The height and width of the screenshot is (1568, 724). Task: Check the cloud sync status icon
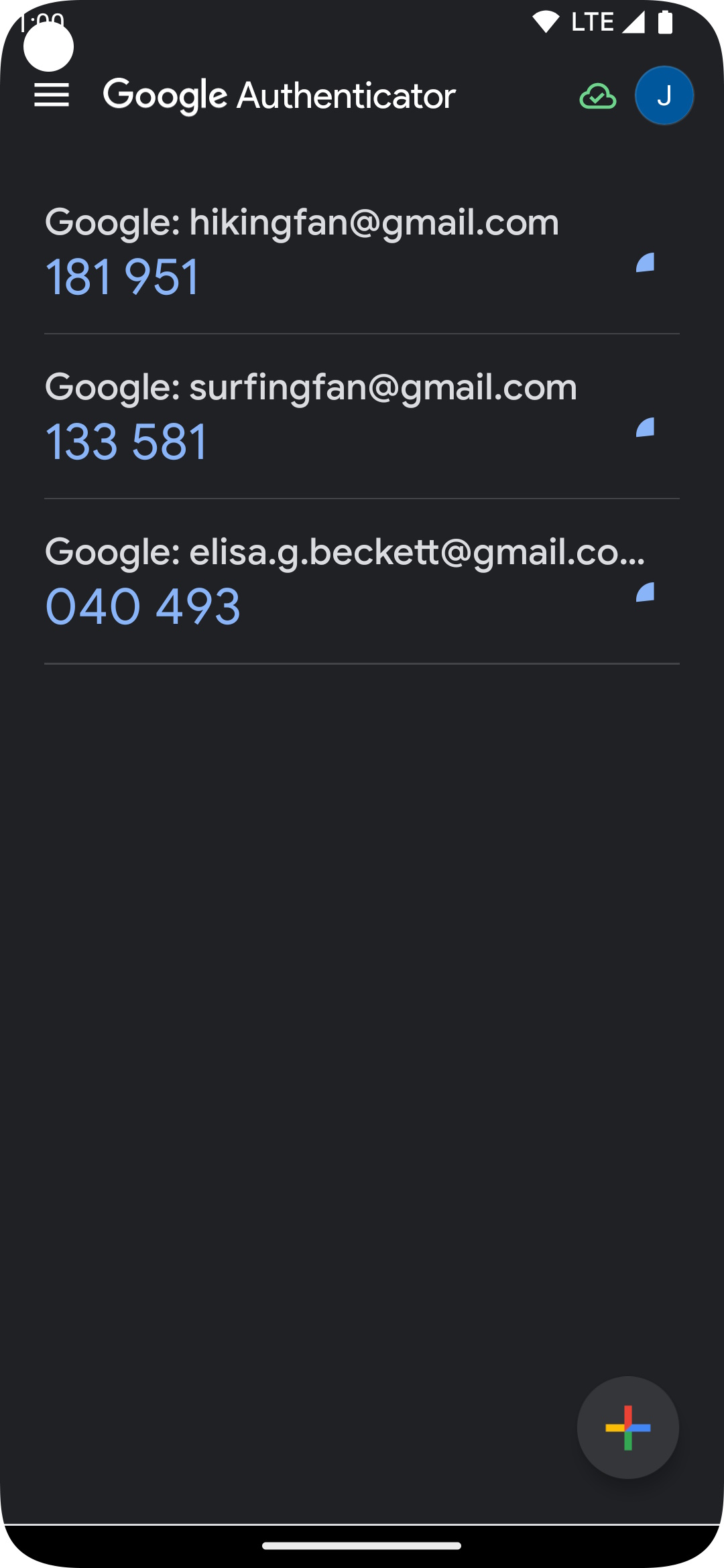click(x=597, y=96)
